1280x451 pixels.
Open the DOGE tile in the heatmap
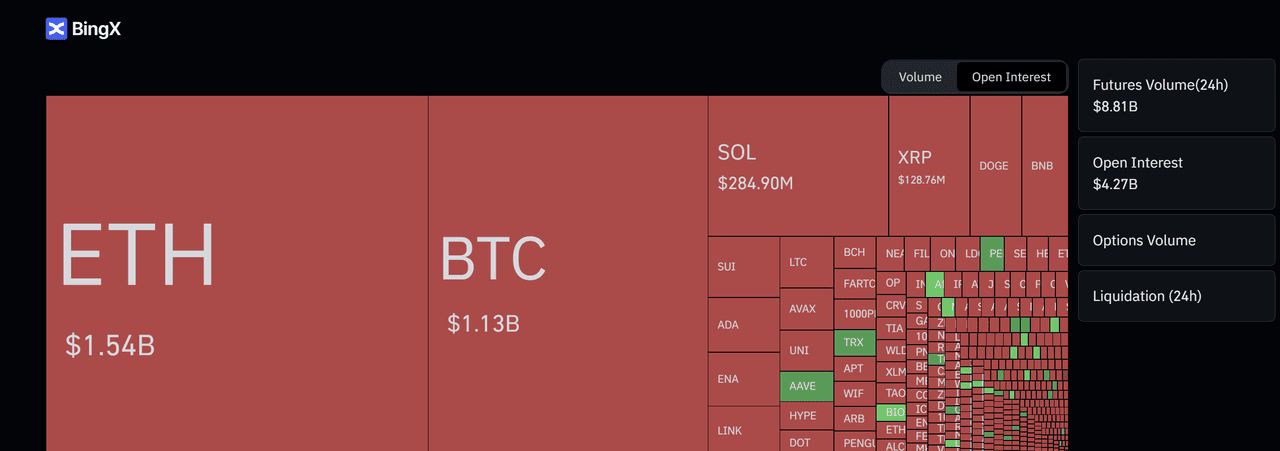point(995,166)
